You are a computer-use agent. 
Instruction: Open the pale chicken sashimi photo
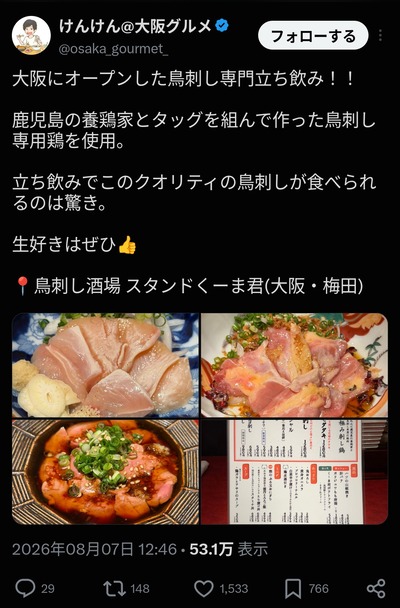pos(105,365)
